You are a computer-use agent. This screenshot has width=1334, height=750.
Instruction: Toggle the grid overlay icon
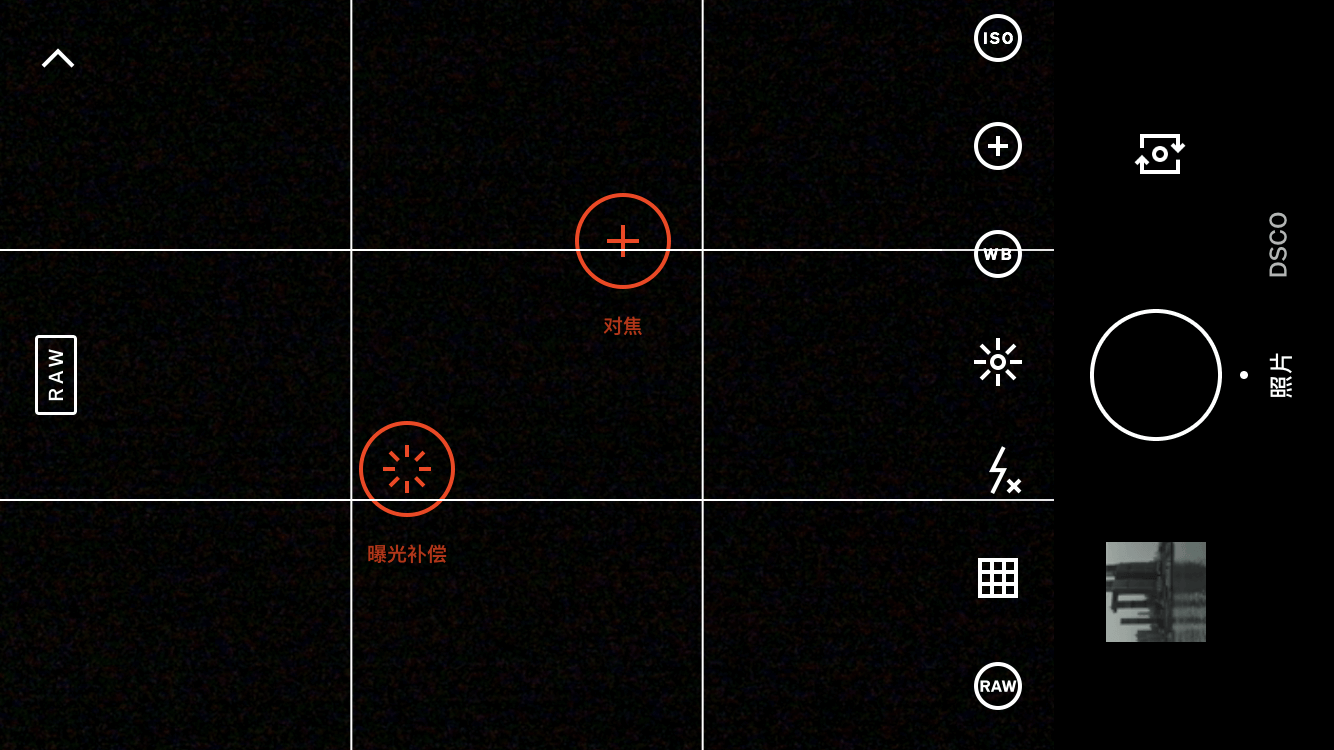point(997,578)
